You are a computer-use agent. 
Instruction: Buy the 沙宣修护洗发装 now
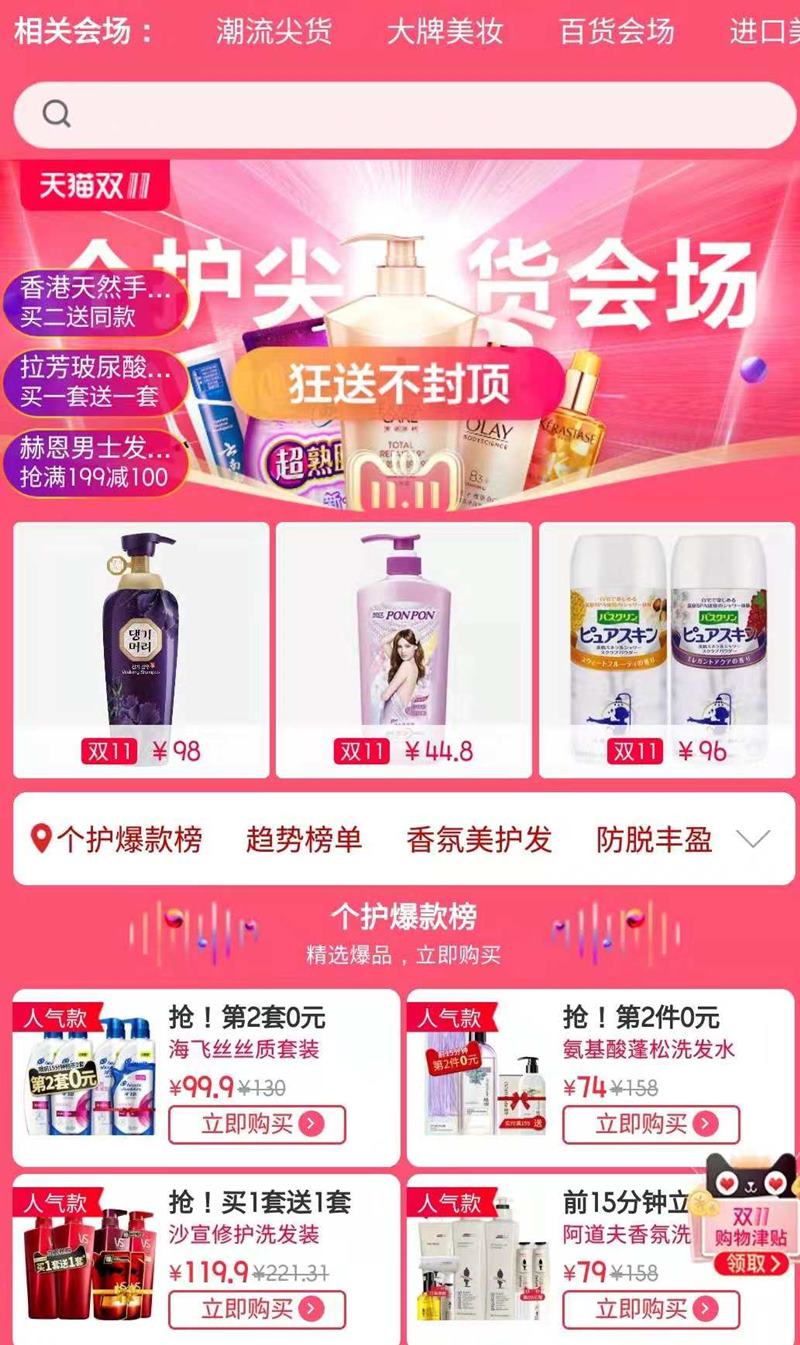tap(257, 1309)
